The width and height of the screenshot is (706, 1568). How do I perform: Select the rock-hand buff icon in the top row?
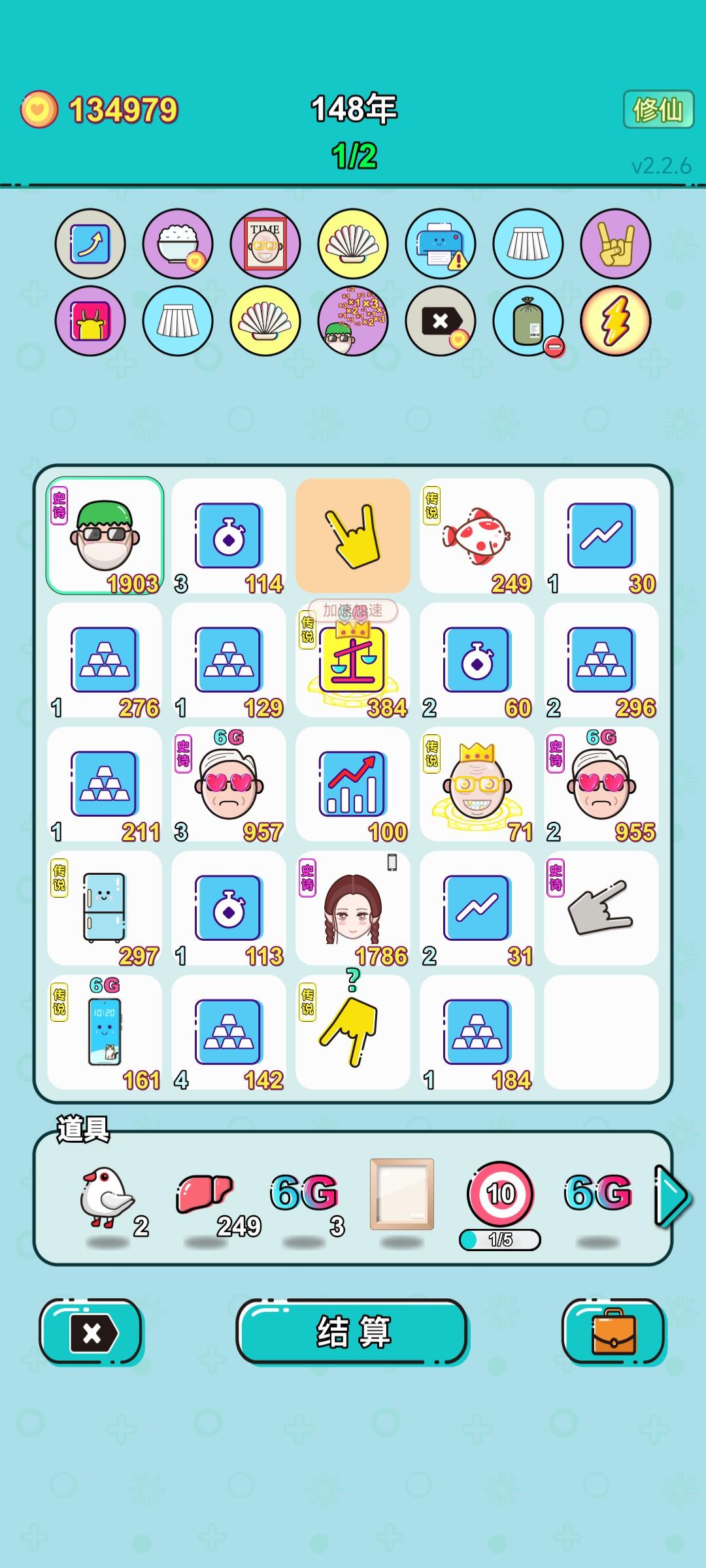click(616, 243)
